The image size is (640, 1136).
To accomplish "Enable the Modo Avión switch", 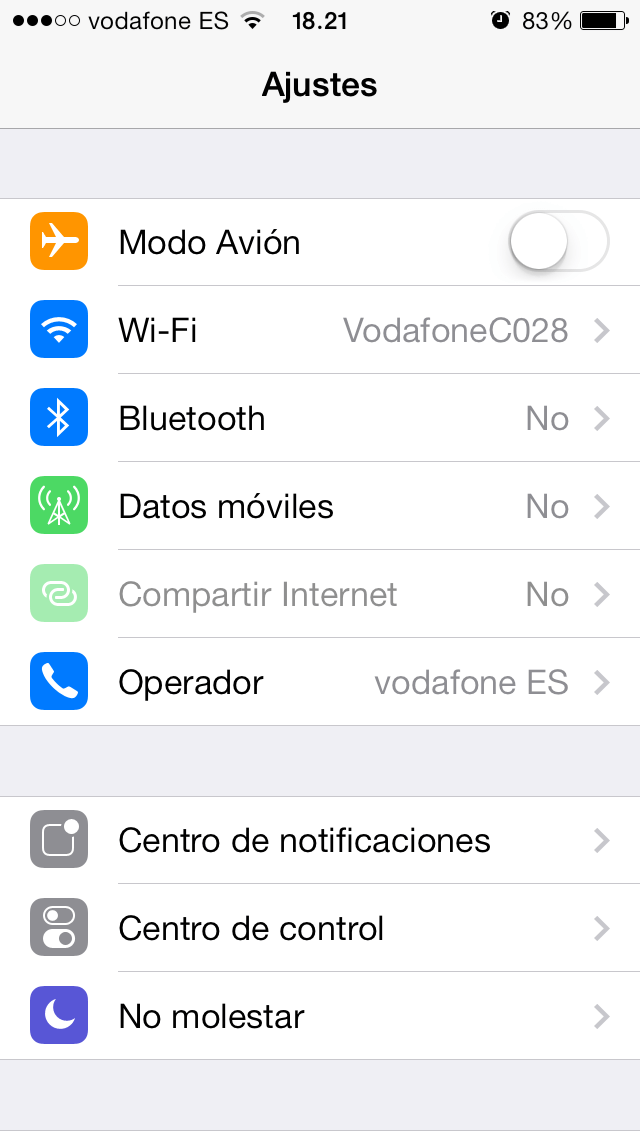I will (558, 242).
